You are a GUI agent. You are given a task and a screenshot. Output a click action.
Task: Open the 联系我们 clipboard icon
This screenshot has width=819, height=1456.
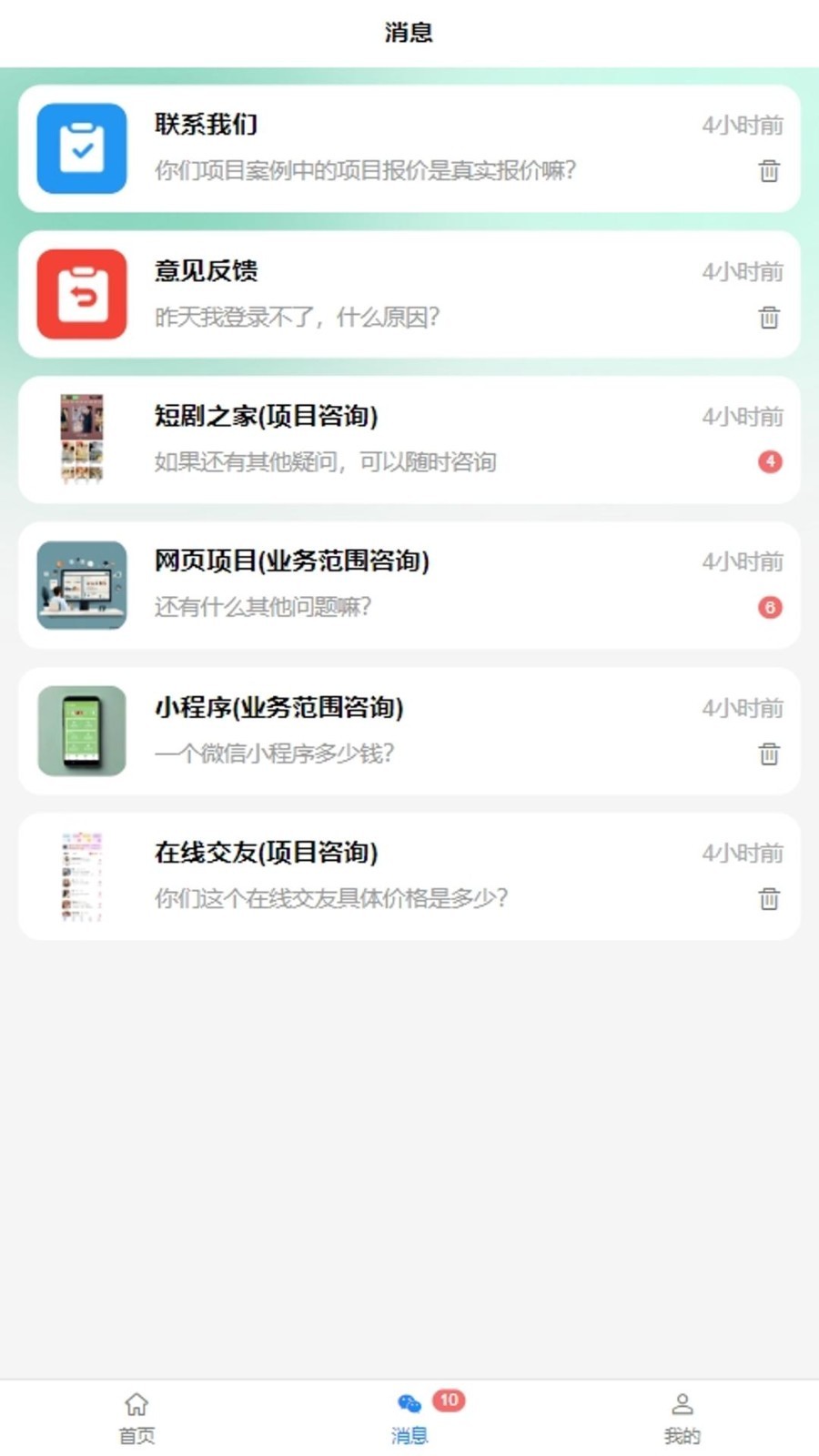81,149
